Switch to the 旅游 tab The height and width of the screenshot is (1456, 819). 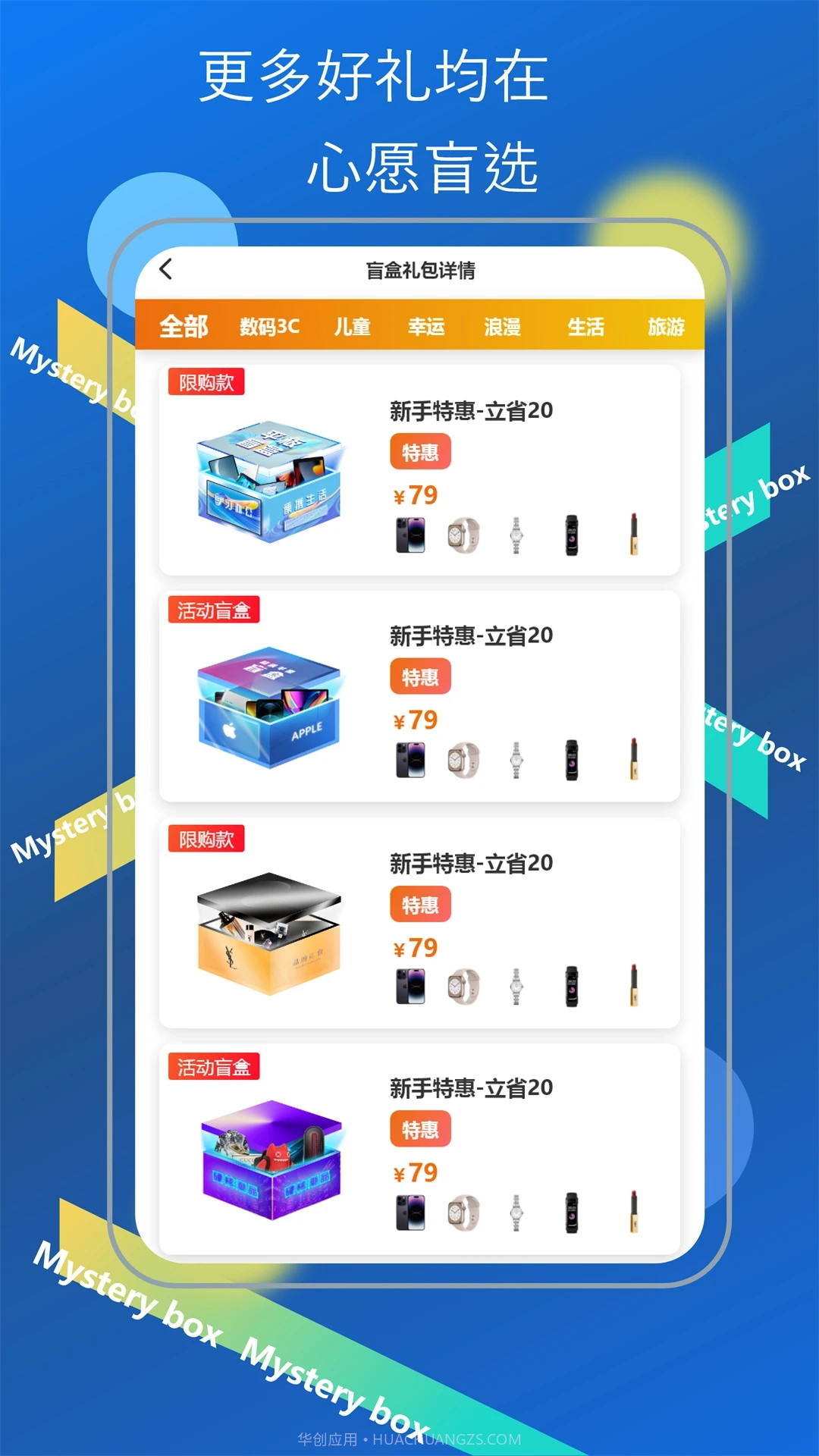click(665, 328)
